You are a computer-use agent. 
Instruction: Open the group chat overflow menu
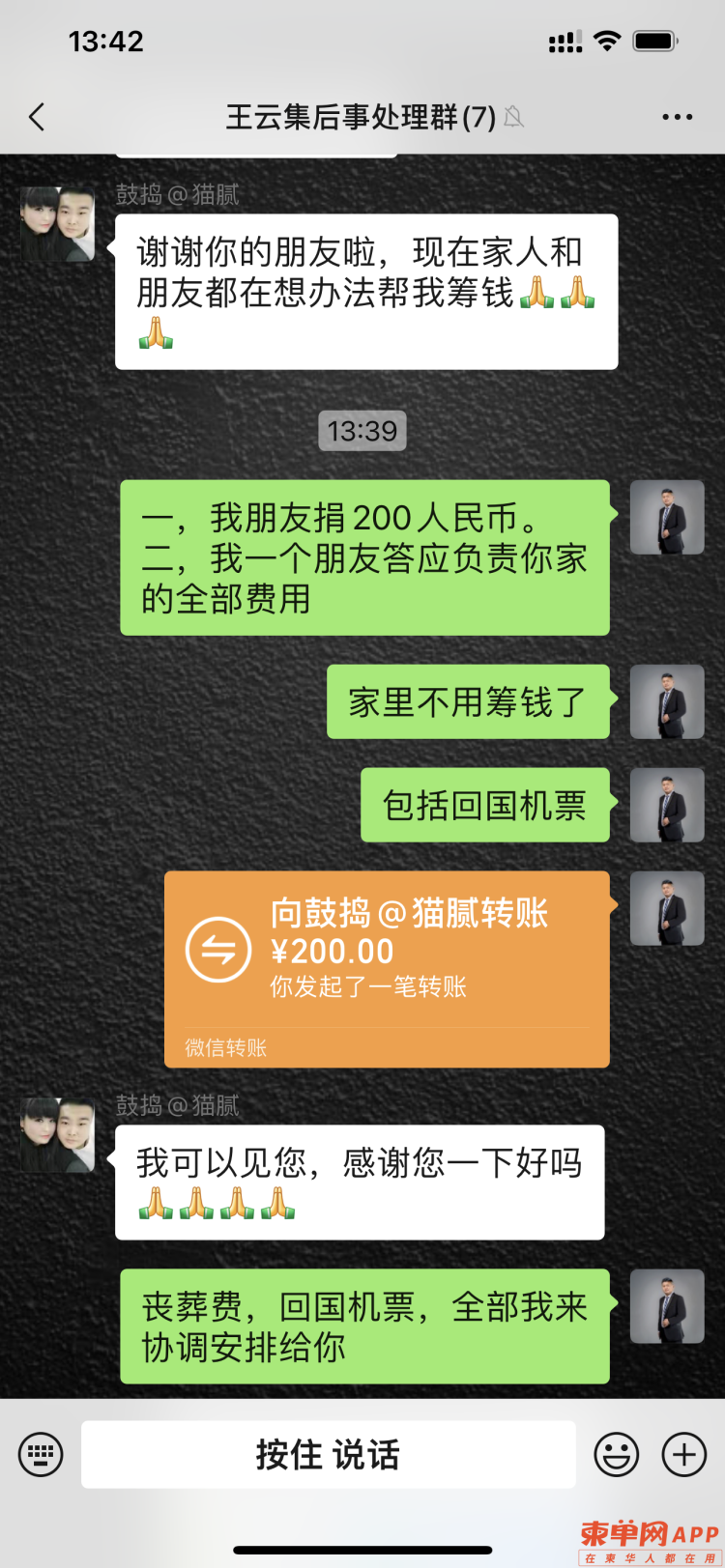coord(677,118)
